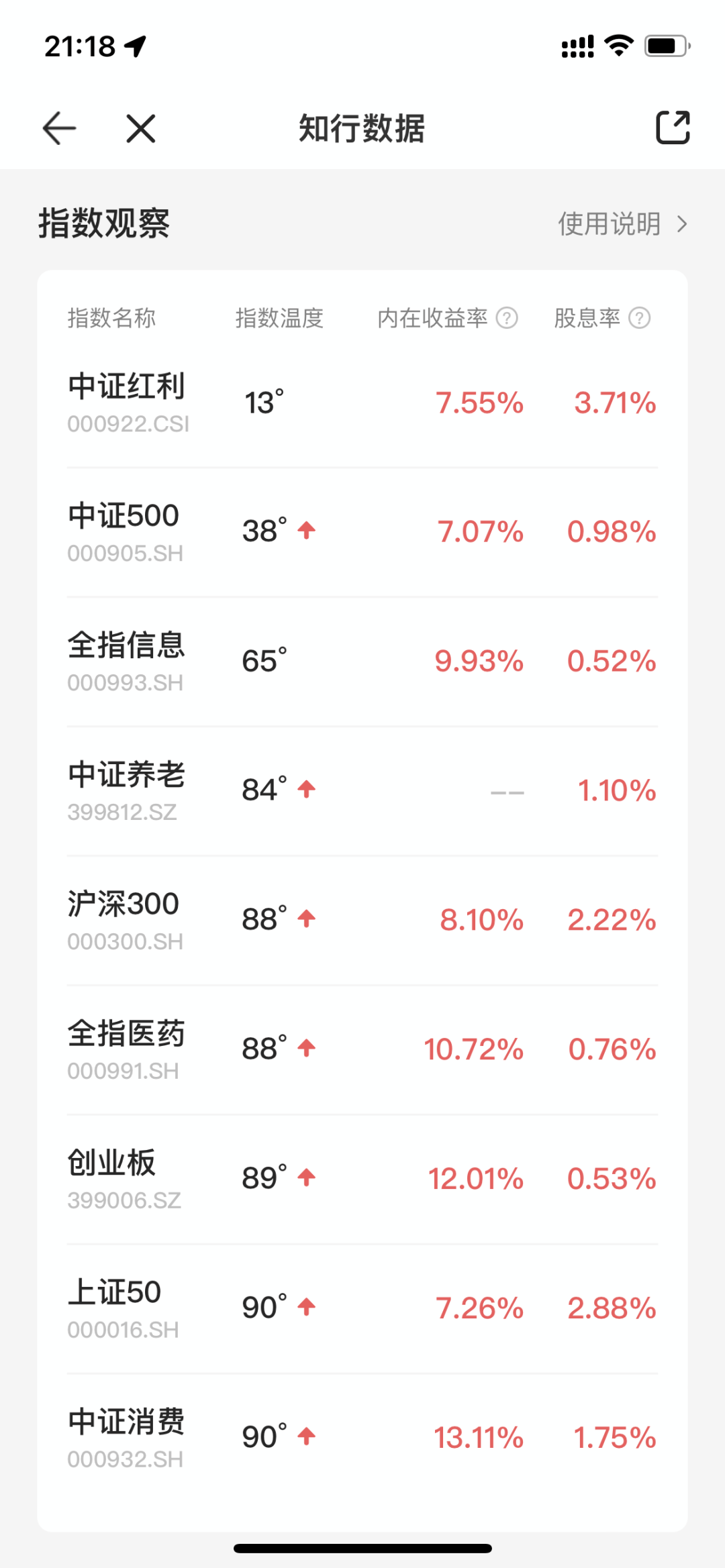Screen dimensions: 725x1568
Task: Show the 内在收益率 help tooltip
Action: pos(507,318)
